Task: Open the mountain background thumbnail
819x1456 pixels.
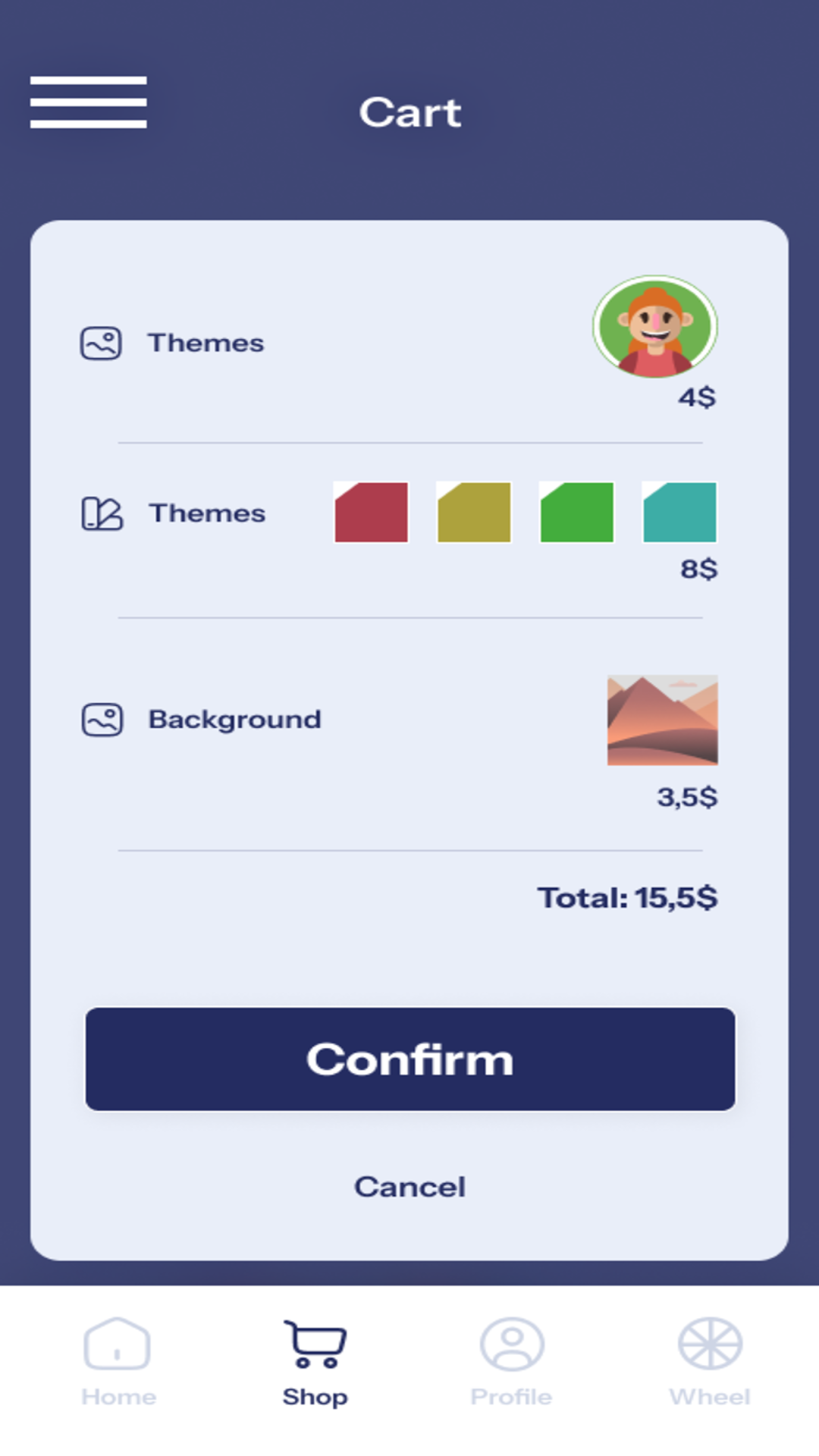Action: (x=663, y=720)
